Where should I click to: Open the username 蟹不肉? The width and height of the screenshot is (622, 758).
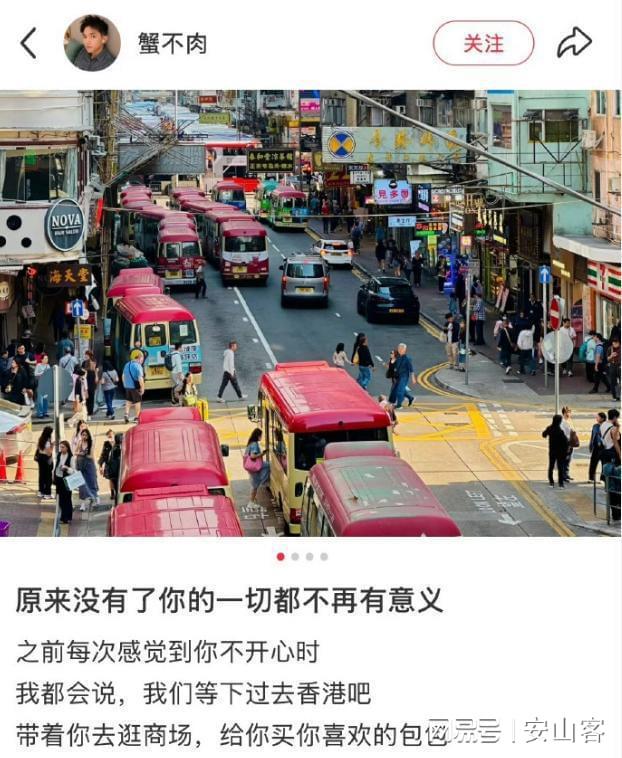172,43
